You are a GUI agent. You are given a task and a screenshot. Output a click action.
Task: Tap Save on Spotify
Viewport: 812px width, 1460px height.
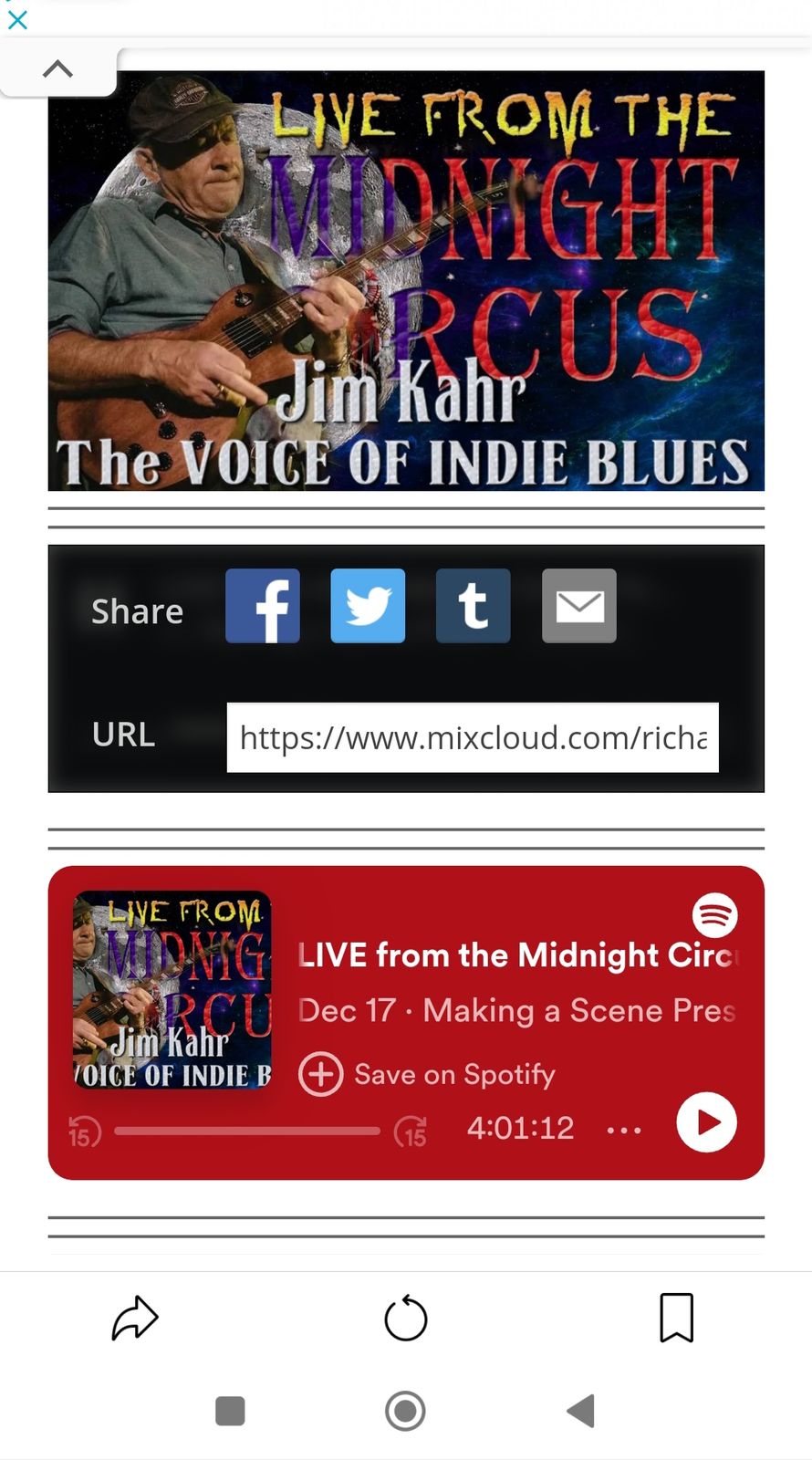(427, 1074)
